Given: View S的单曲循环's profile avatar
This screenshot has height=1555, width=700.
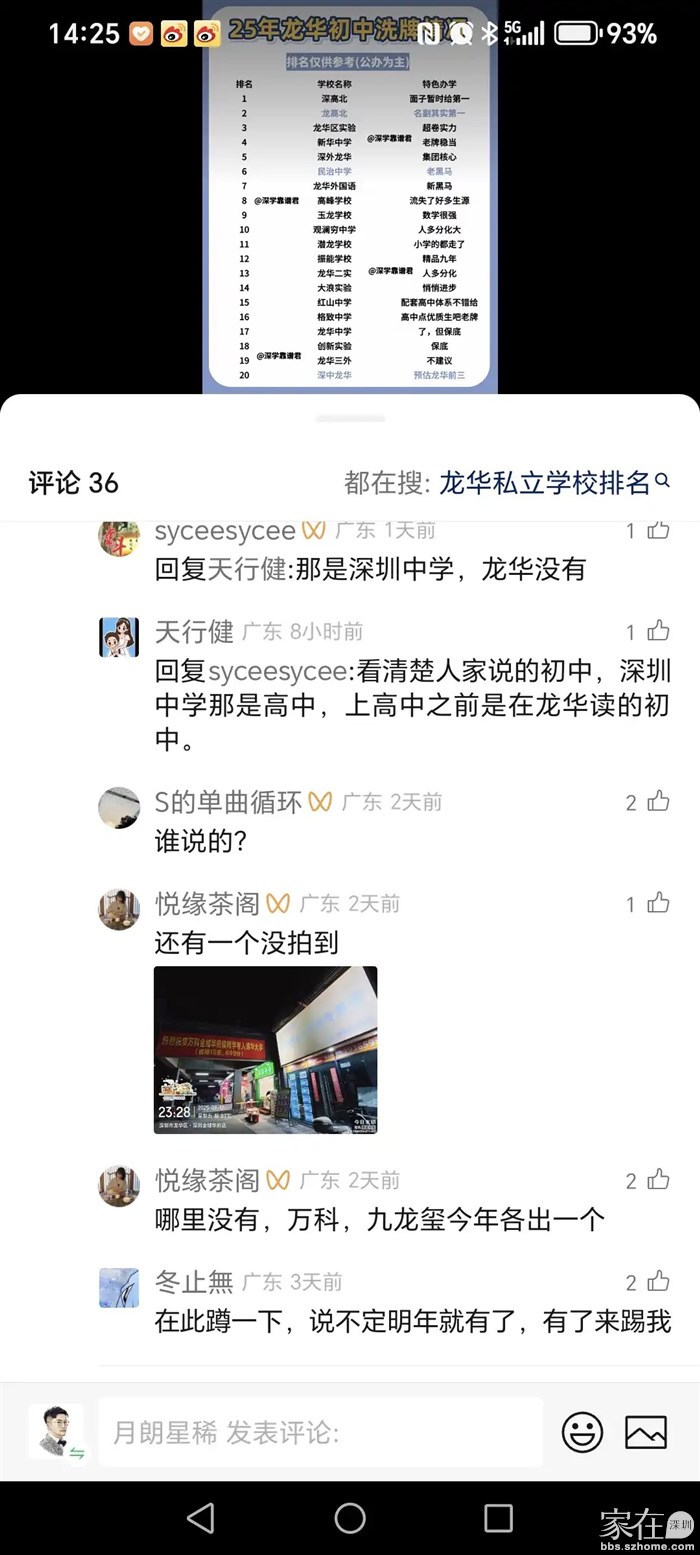Looking at the screenshot, I should 119,807.
